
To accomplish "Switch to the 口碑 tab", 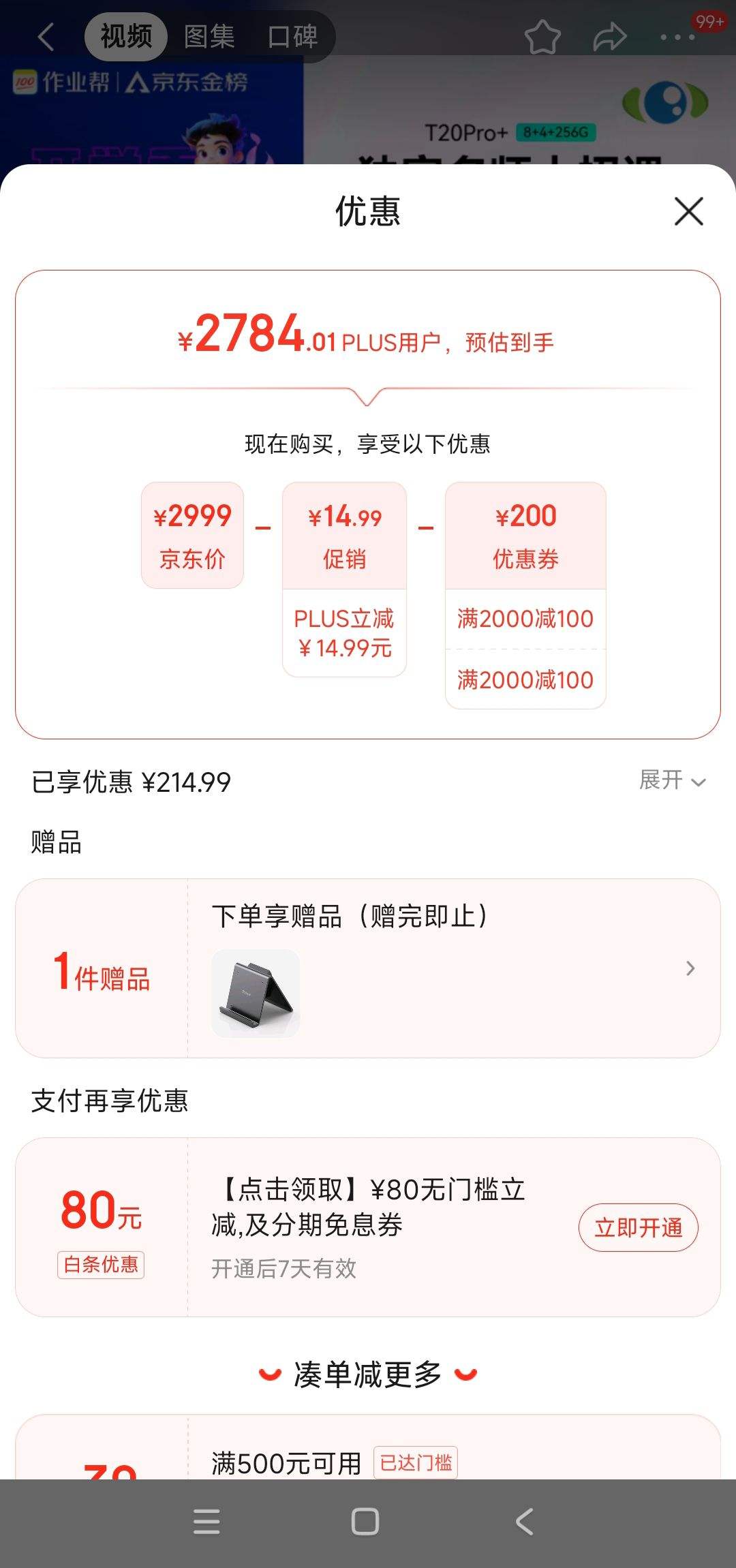I will [293, 37].
